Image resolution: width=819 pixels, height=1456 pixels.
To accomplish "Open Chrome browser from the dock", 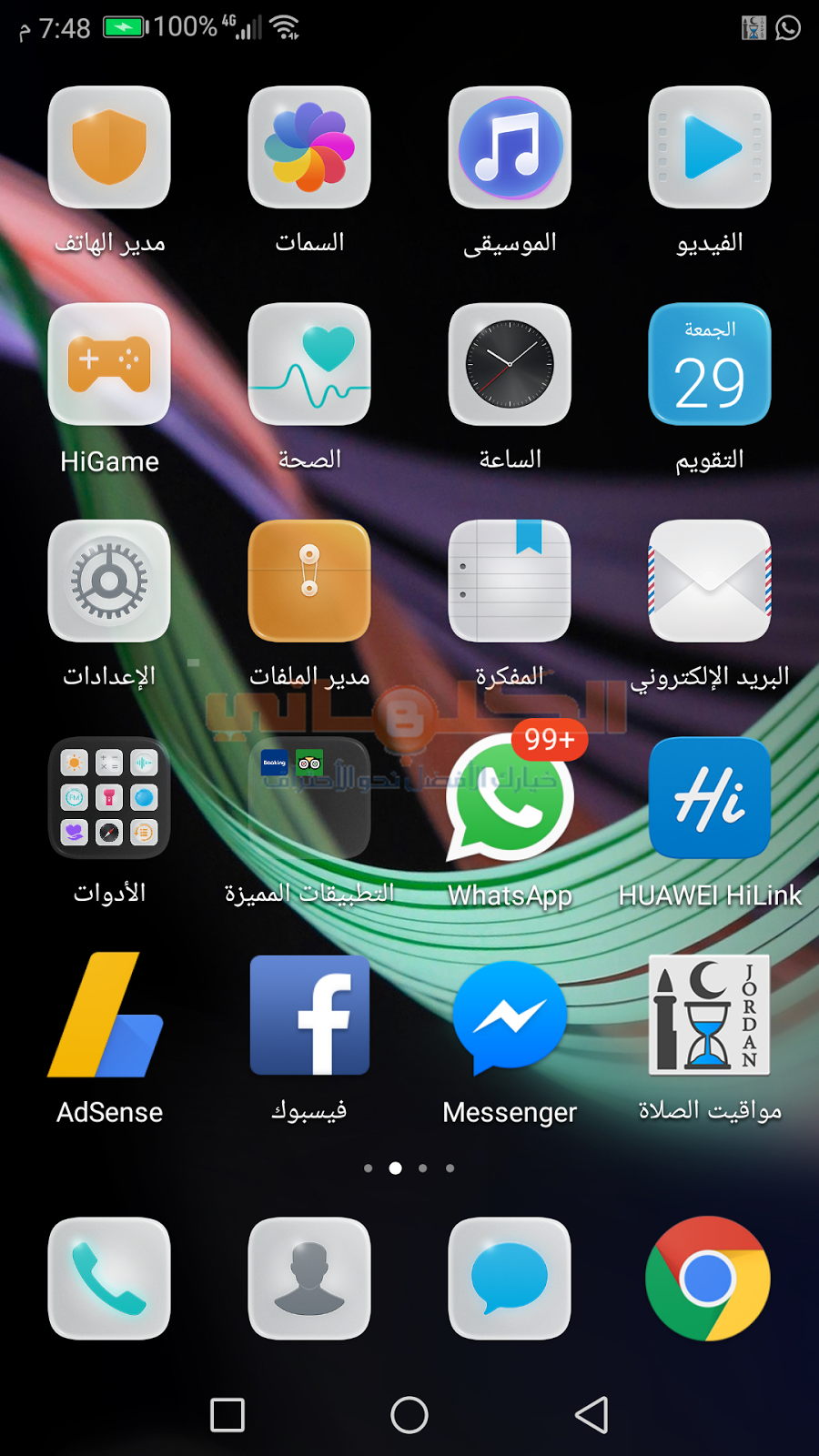I will click(708, 1279).
